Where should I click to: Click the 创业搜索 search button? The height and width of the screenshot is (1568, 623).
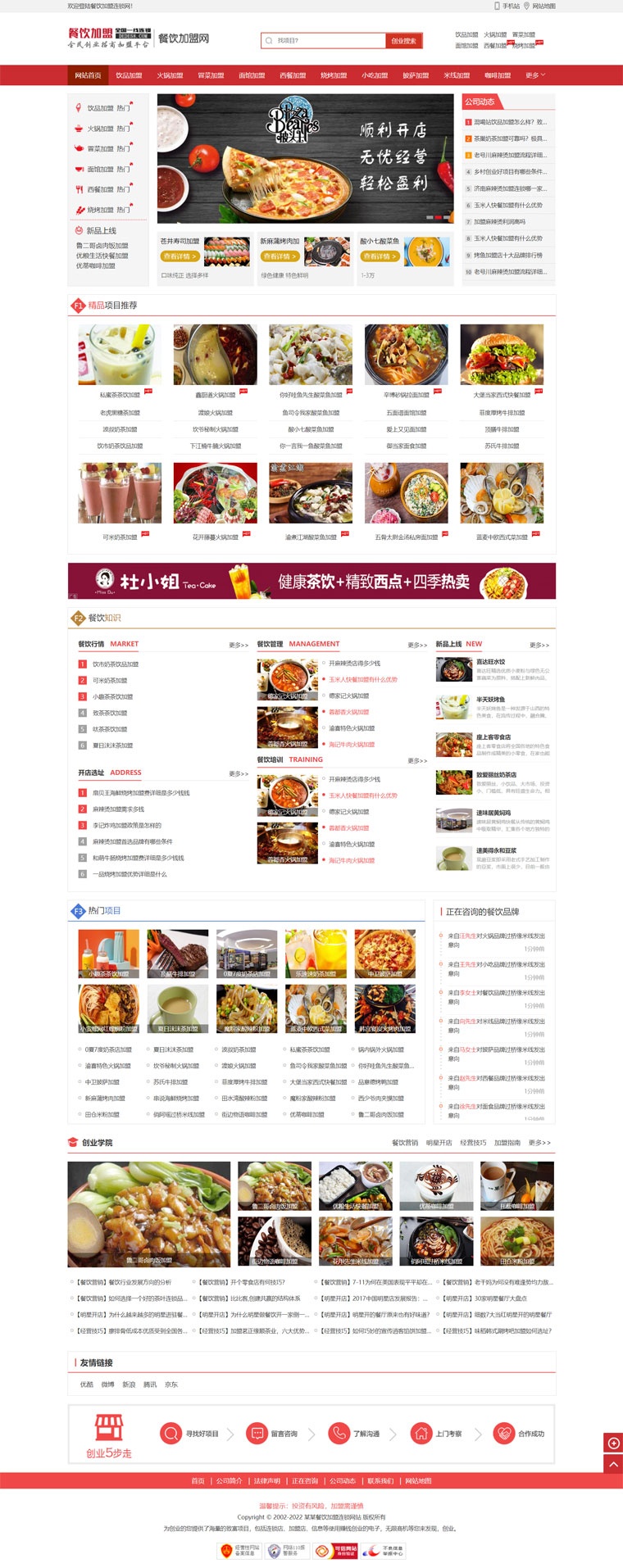pos(403,40)
